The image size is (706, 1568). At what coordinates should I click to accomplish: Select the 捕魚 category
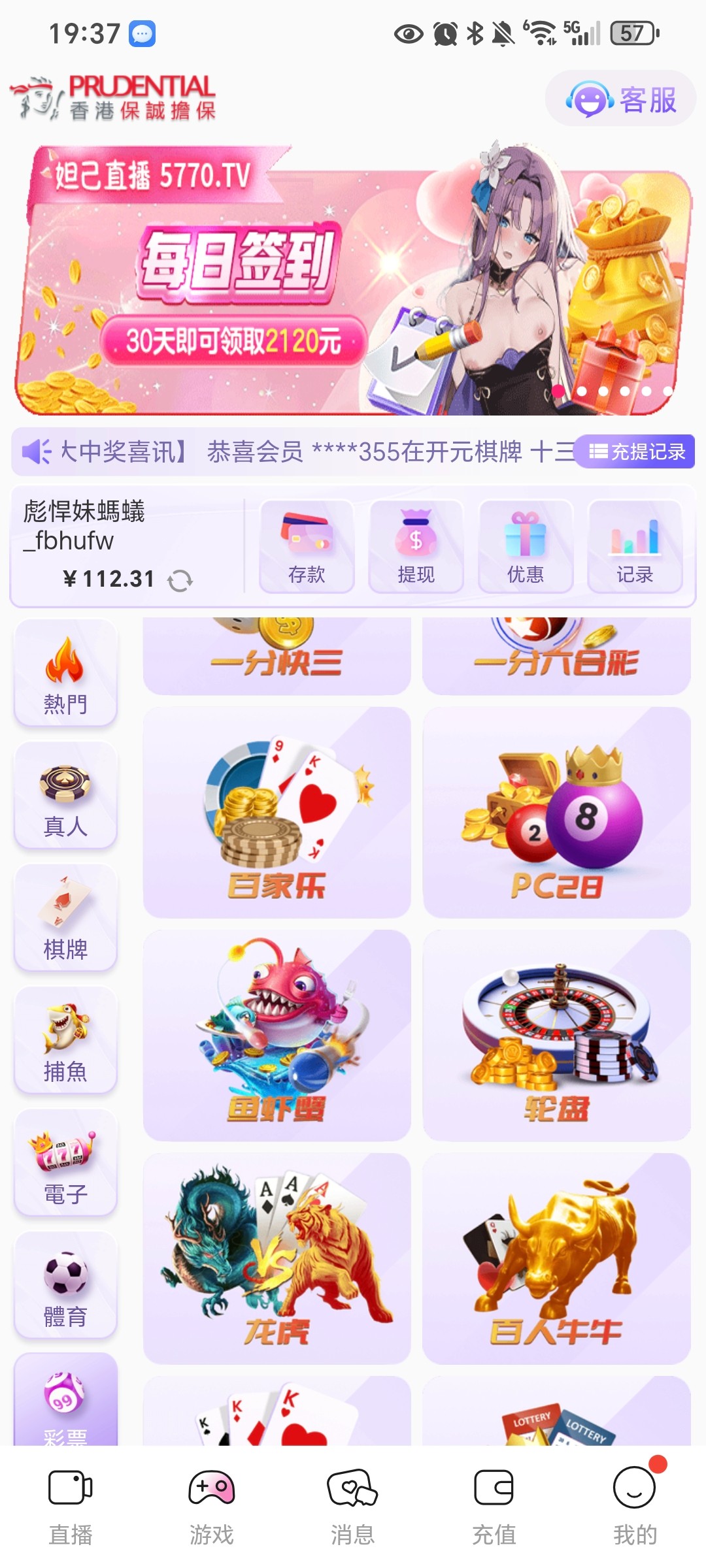click(65, 1040)
